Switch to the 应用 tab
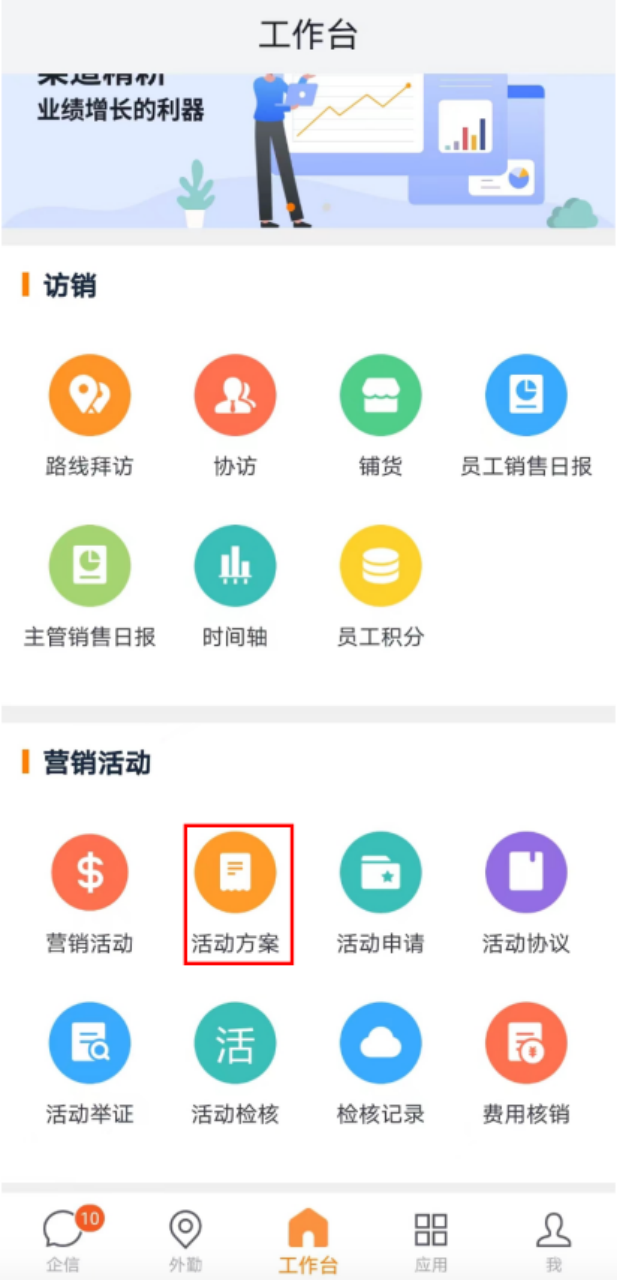Image resolution: width=617 pixels, height=1280 pixels. click(x=431, y=1238)
